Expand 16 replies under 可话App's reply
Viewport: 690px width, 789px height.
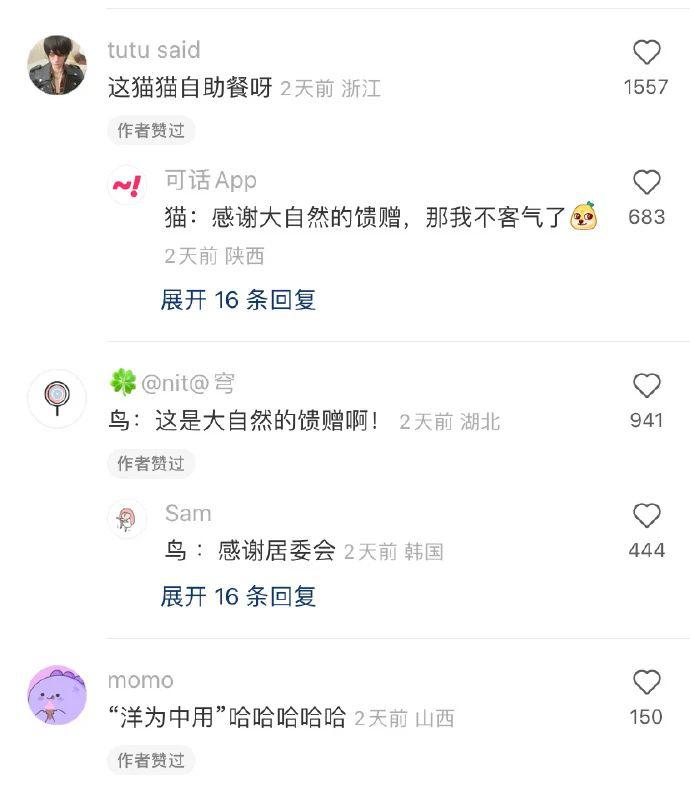(x=238, y=300)
